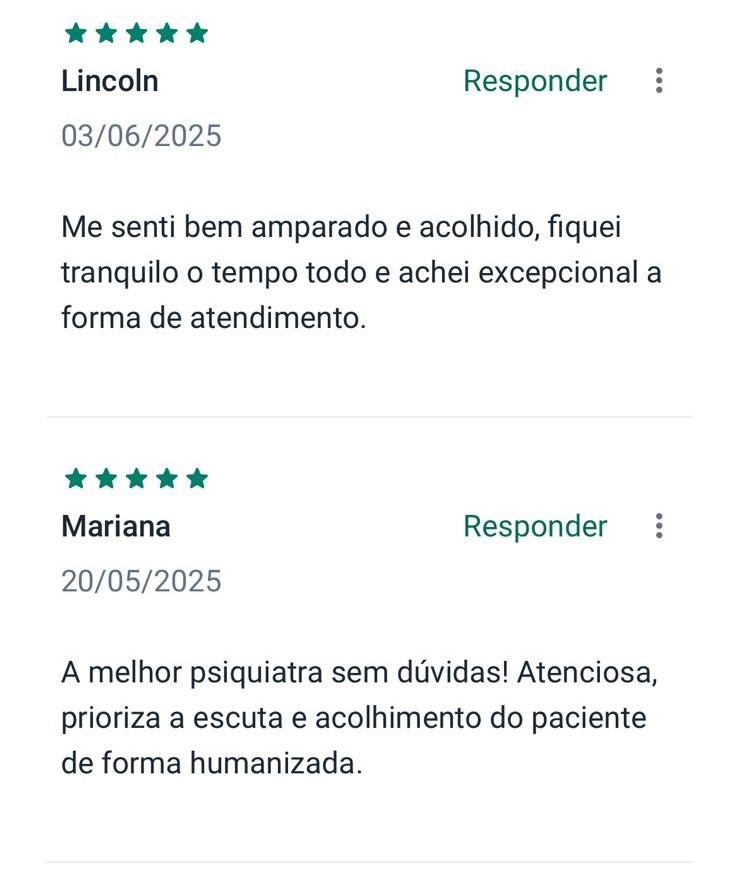Click the second star in Lincoln's rating
Viewport: 739px width, 888px height.
(x=106, y=33)
